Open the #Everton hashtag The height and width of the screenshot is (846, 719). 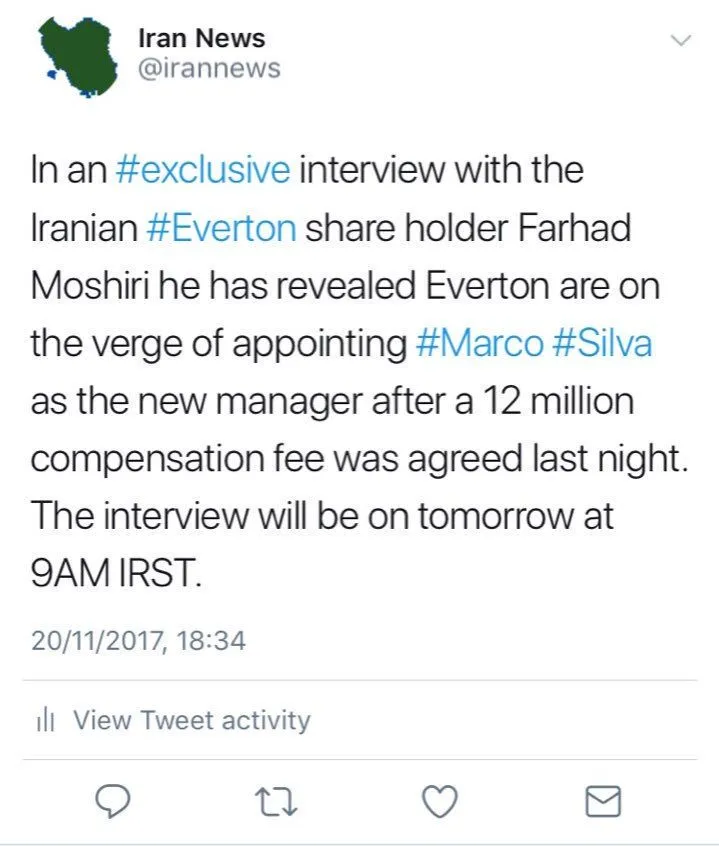[221, 228]
